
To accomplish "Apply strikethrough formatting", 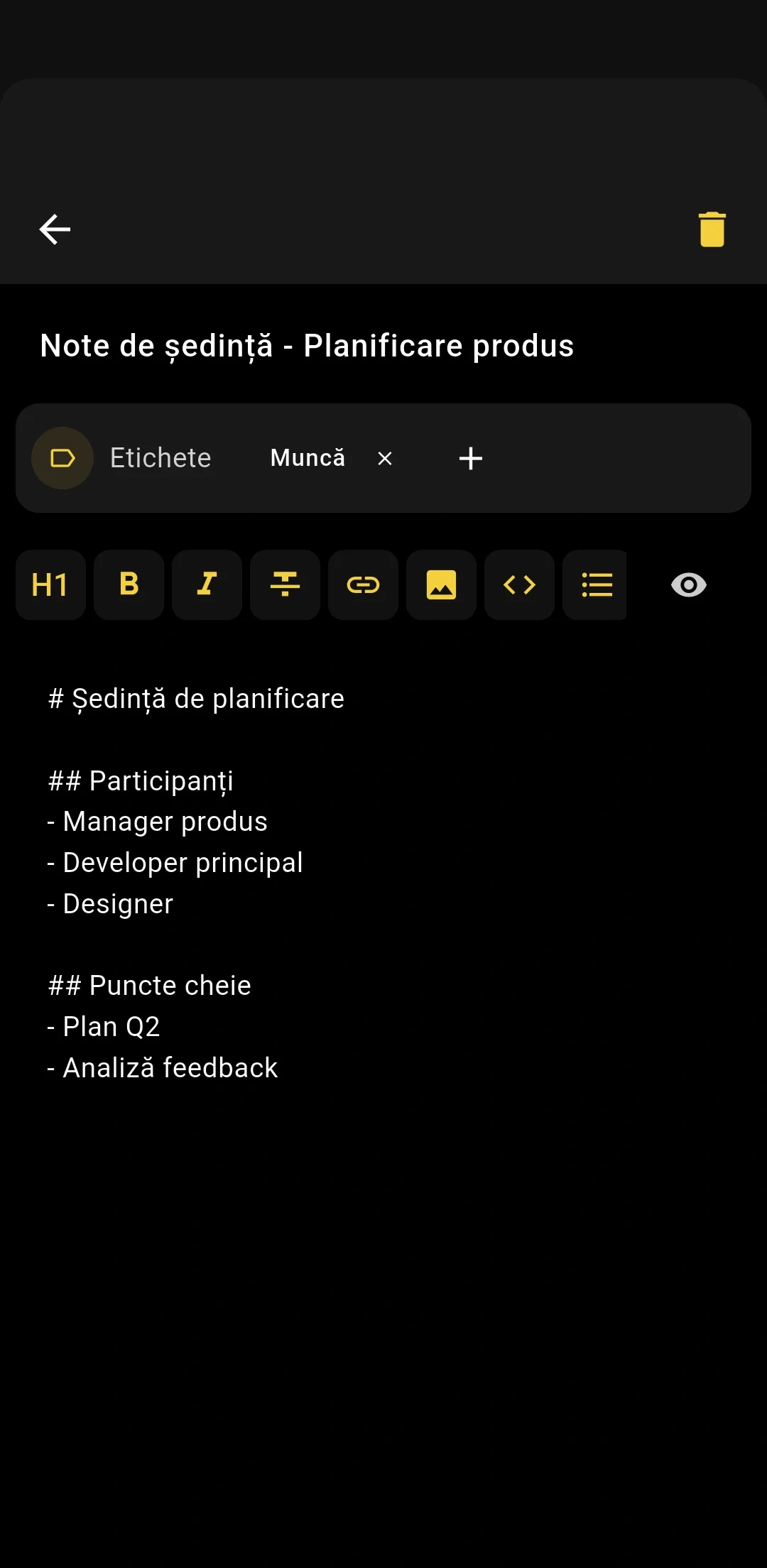I will [284, 584].
